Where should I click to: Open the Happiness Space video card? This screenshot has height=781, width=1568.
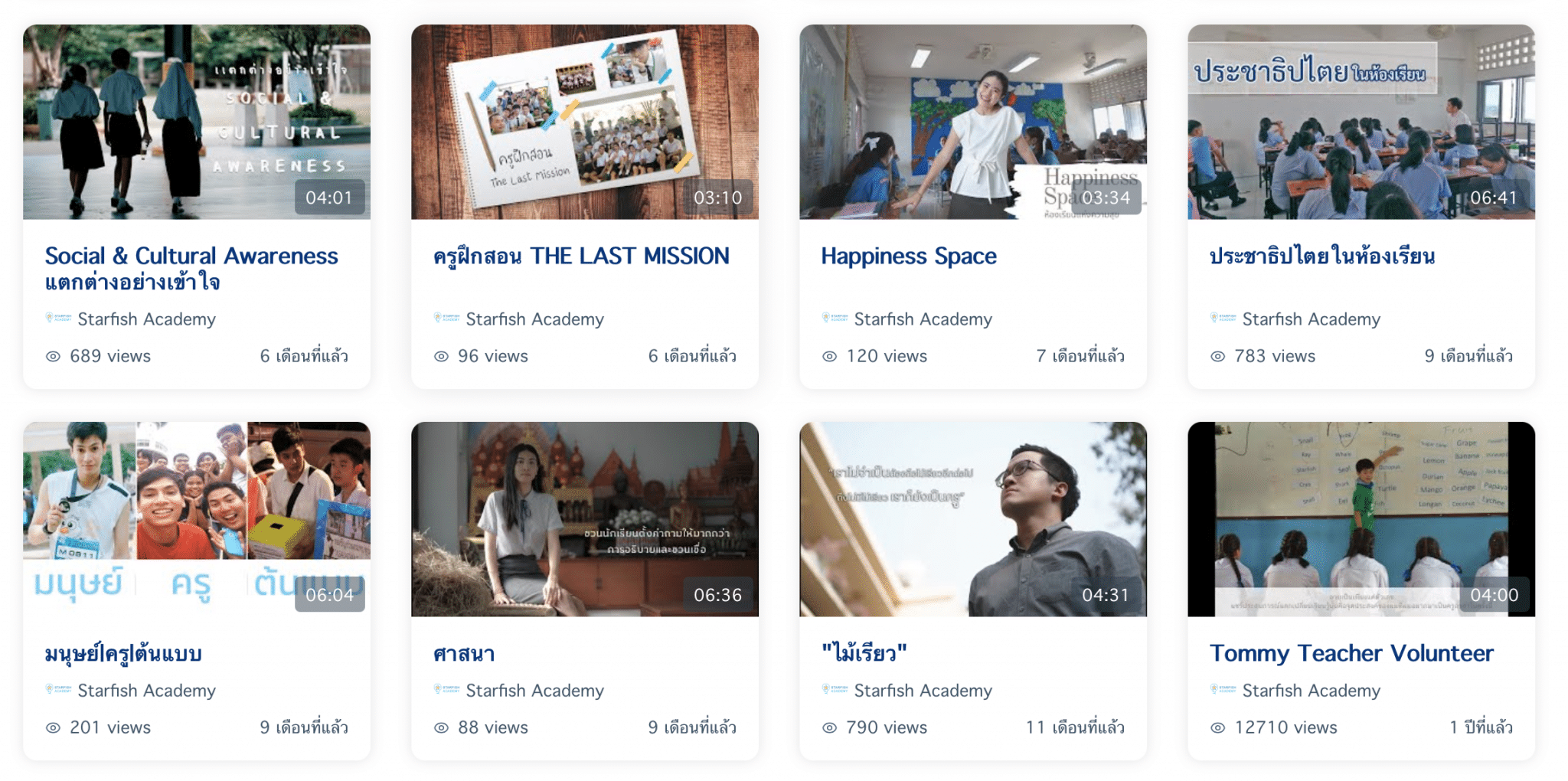pyautogui.click(x=972, y=123)
